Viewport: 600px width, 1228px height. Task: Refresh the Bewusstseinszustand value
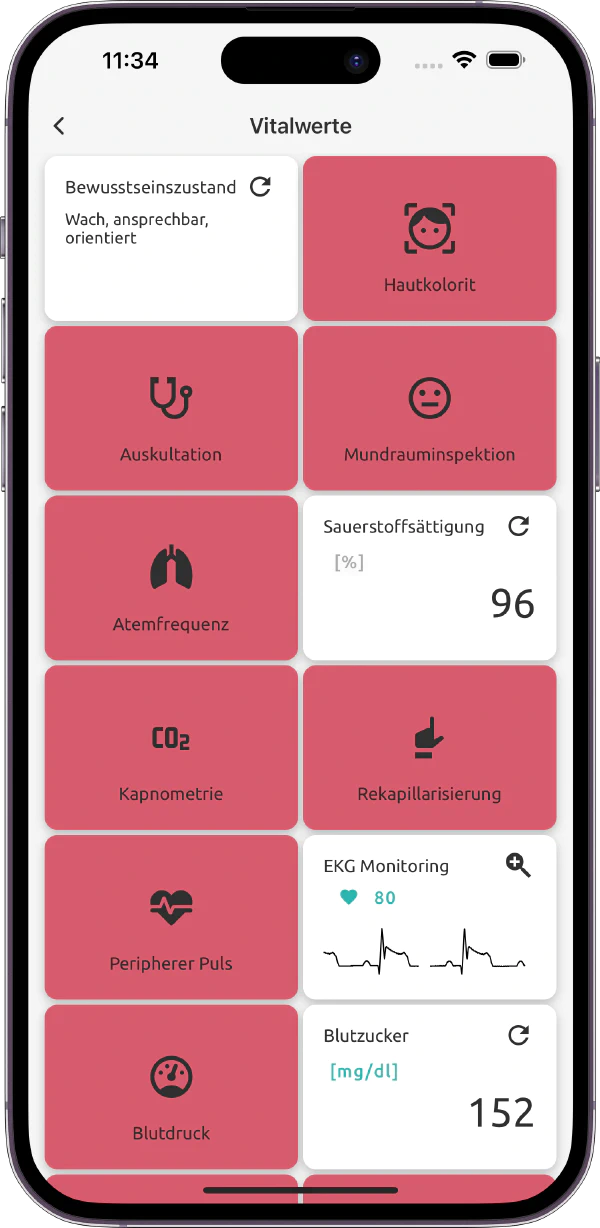point(260,187)
